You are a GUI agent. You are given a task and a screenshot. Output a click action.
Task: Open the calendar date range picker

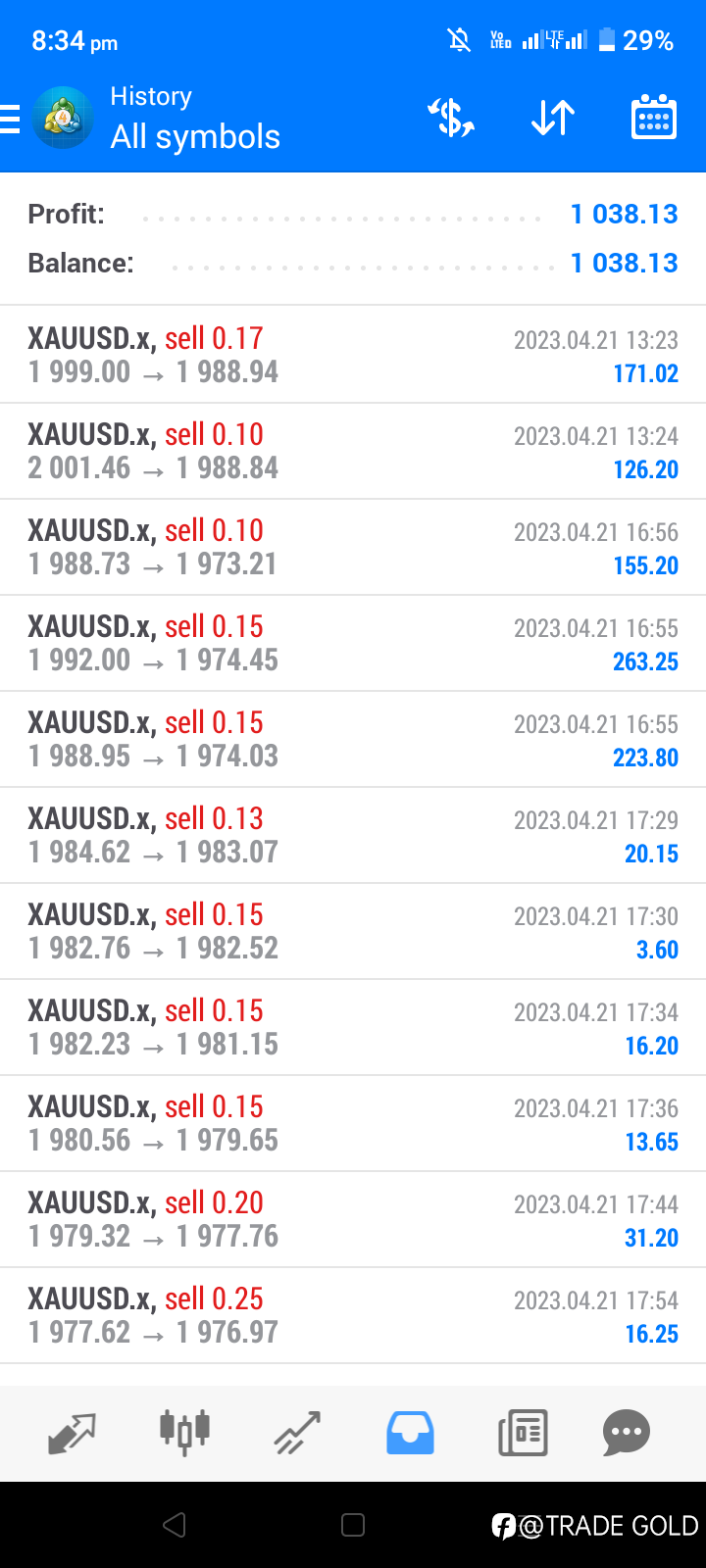653,118
